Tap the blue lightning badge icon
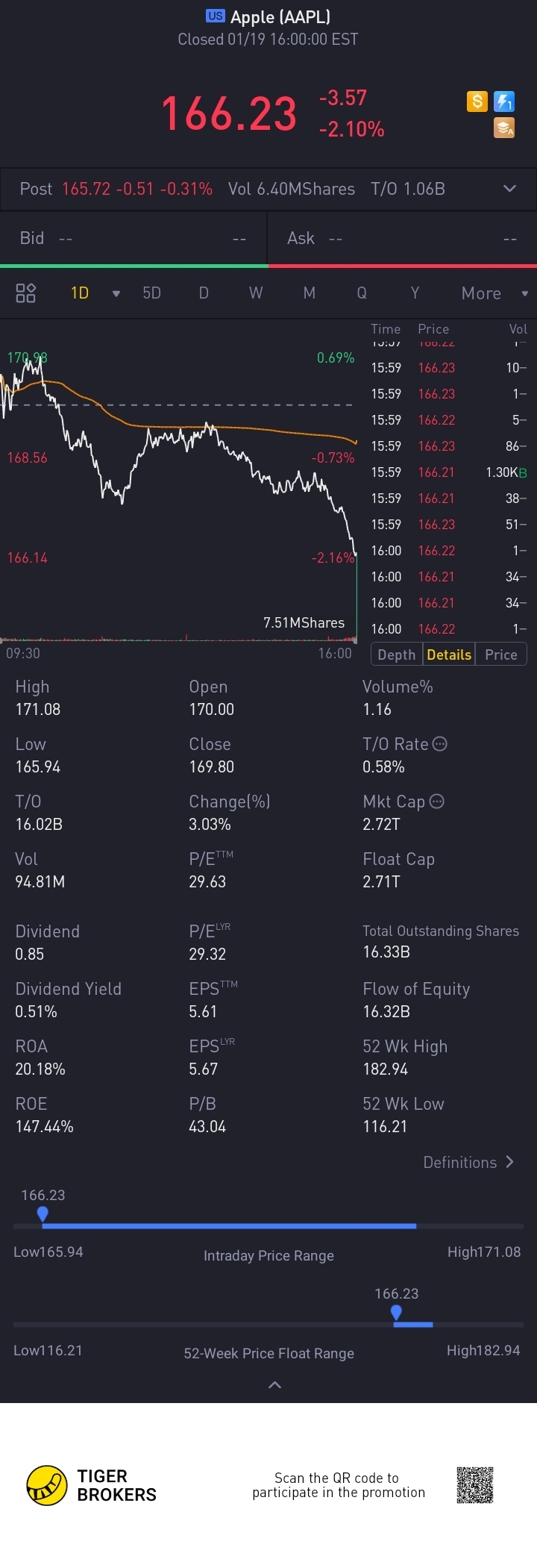Image resolution: width=537 pixels, height=1568 pixels. pos(504,101)
